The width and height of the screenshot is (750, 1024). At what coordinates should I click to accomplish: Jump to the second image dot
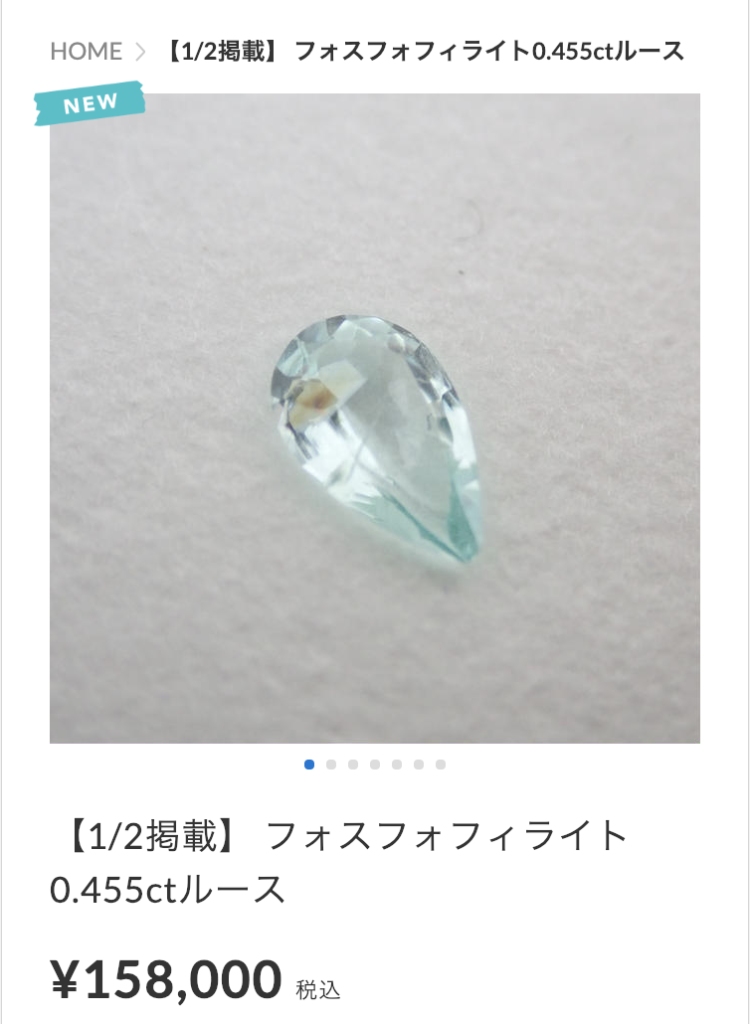[x=331, y=765]
